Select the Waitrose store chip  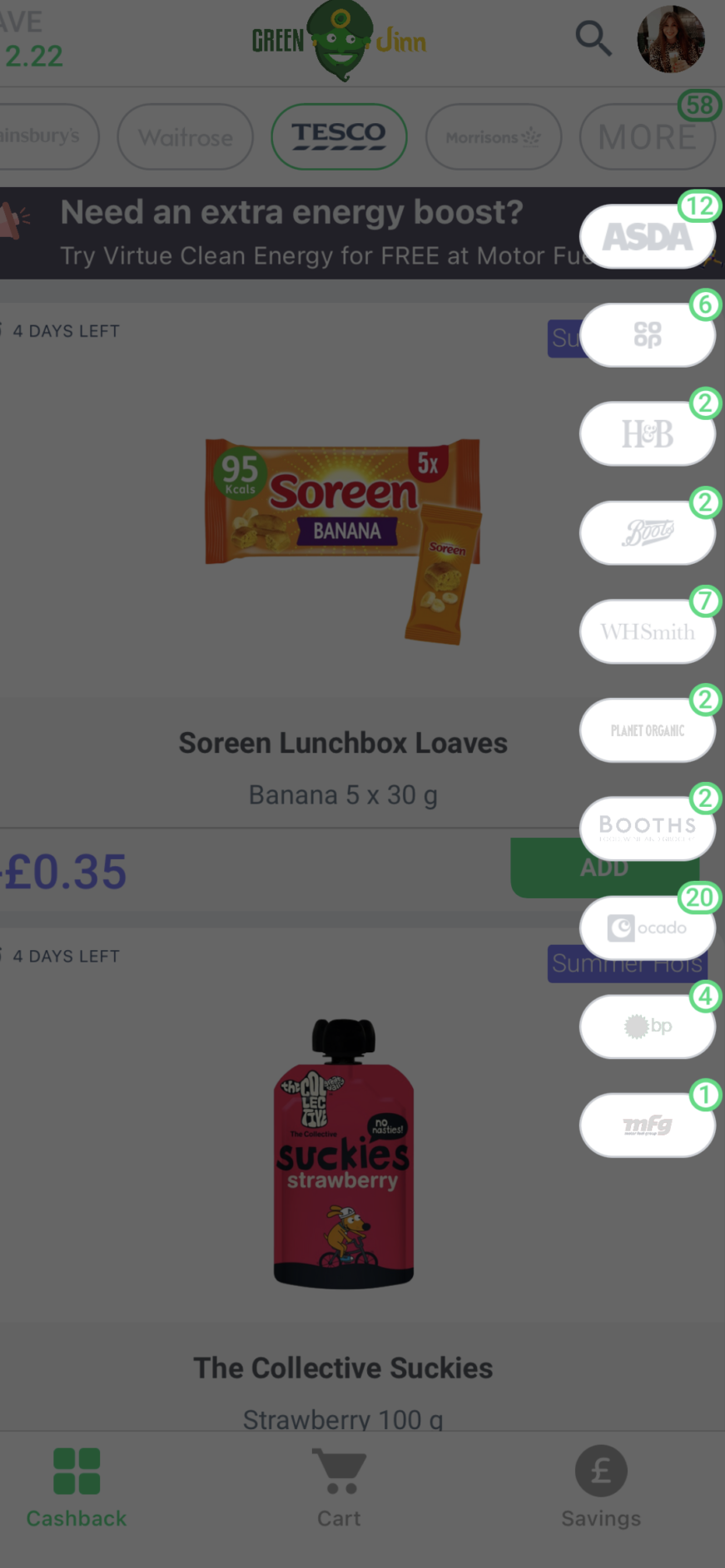pos(185,136)
